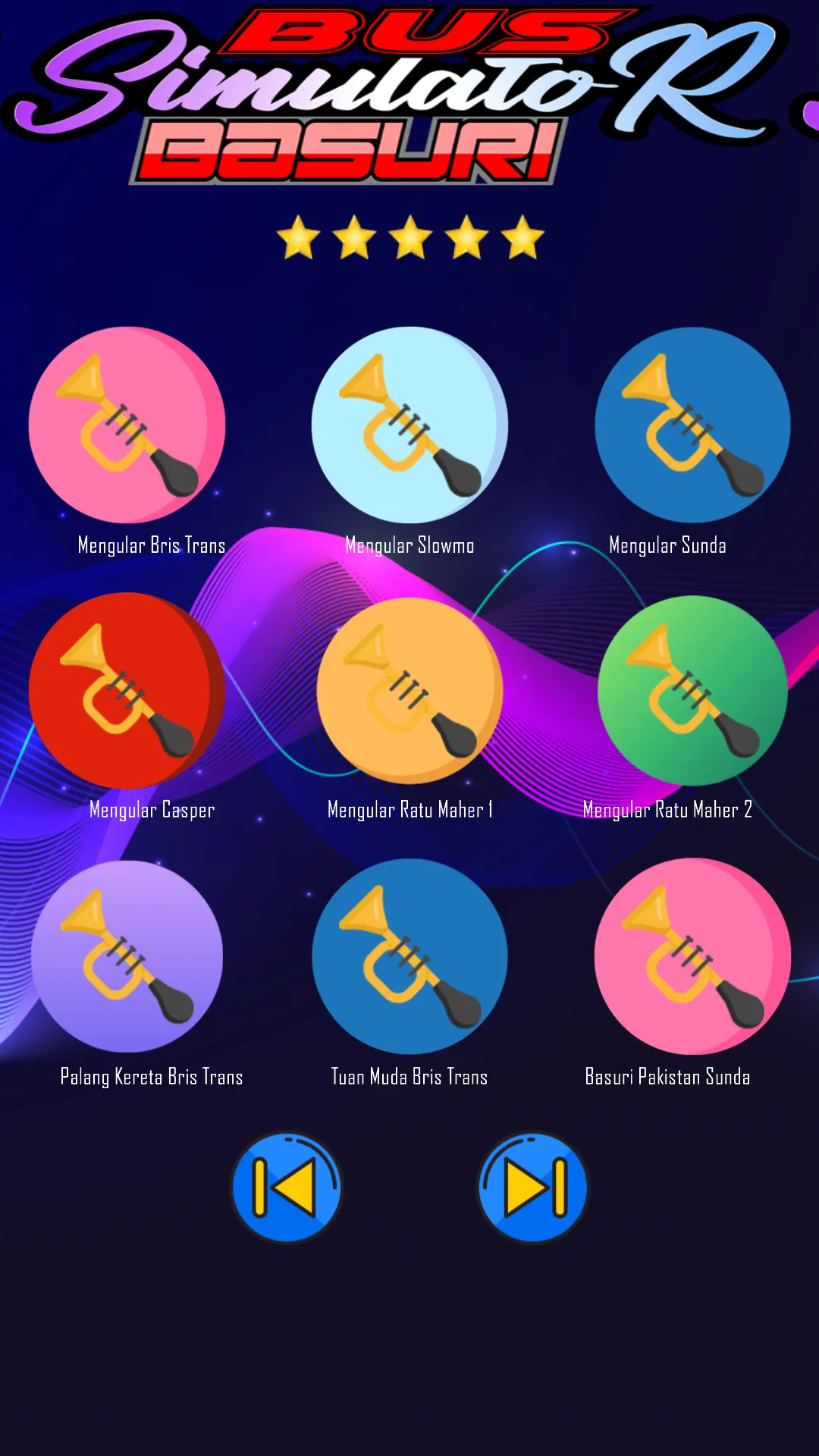The width and height of the screenshot is (819, 1456).
Task: Sound the Mengular Ratu Maher 1 horn
Action: [409, 690]
